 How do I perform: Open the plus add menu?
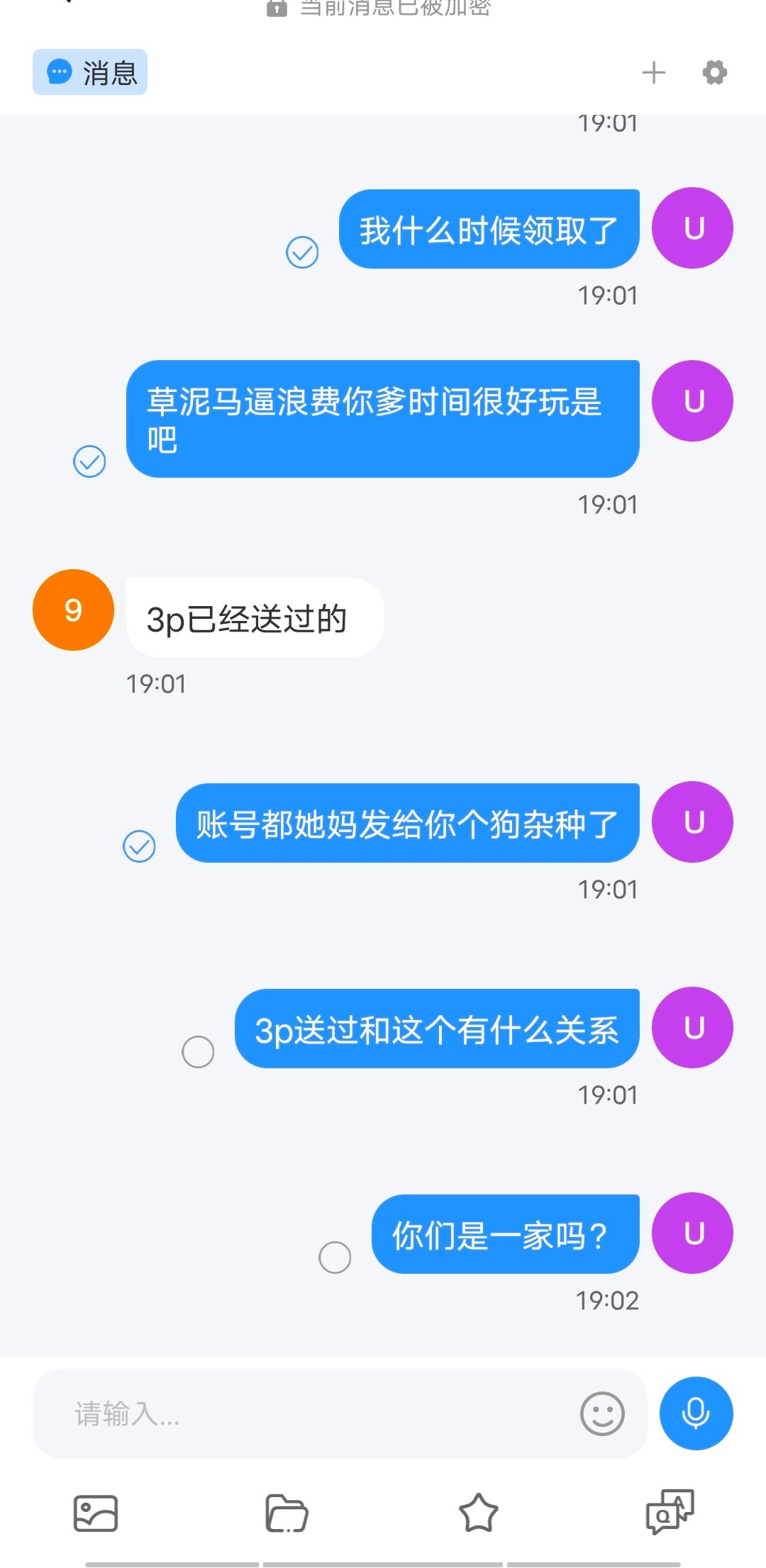pos(653,72)
